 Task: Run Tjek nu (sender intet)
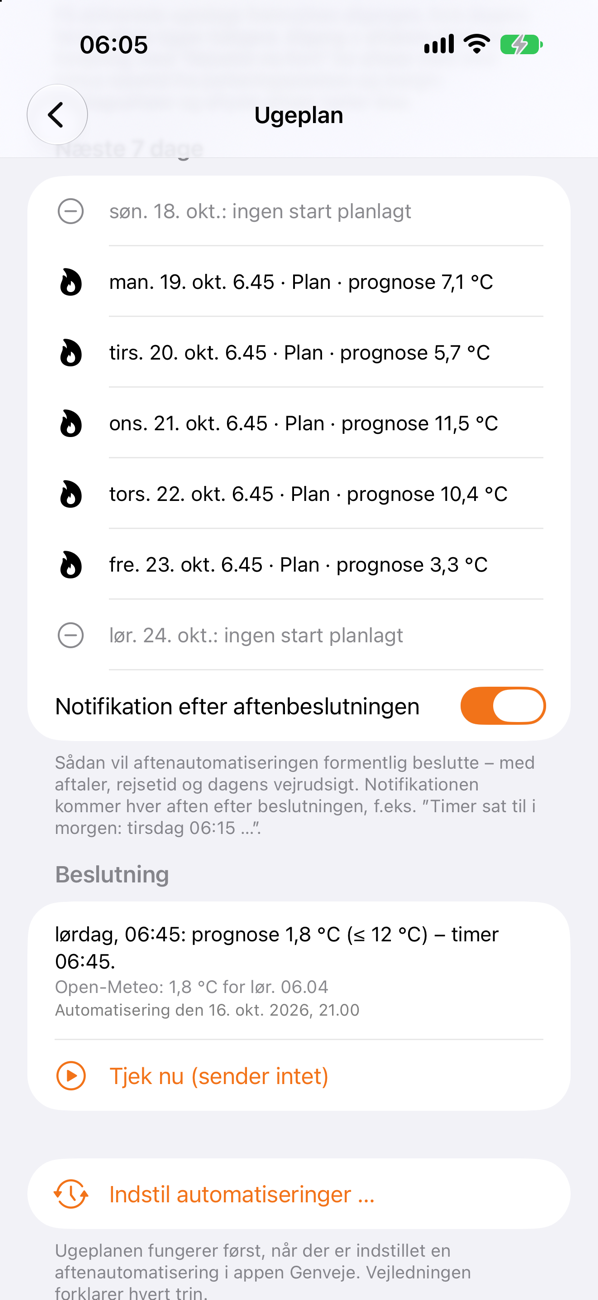pyautogui.click(x=299, y=1076)
